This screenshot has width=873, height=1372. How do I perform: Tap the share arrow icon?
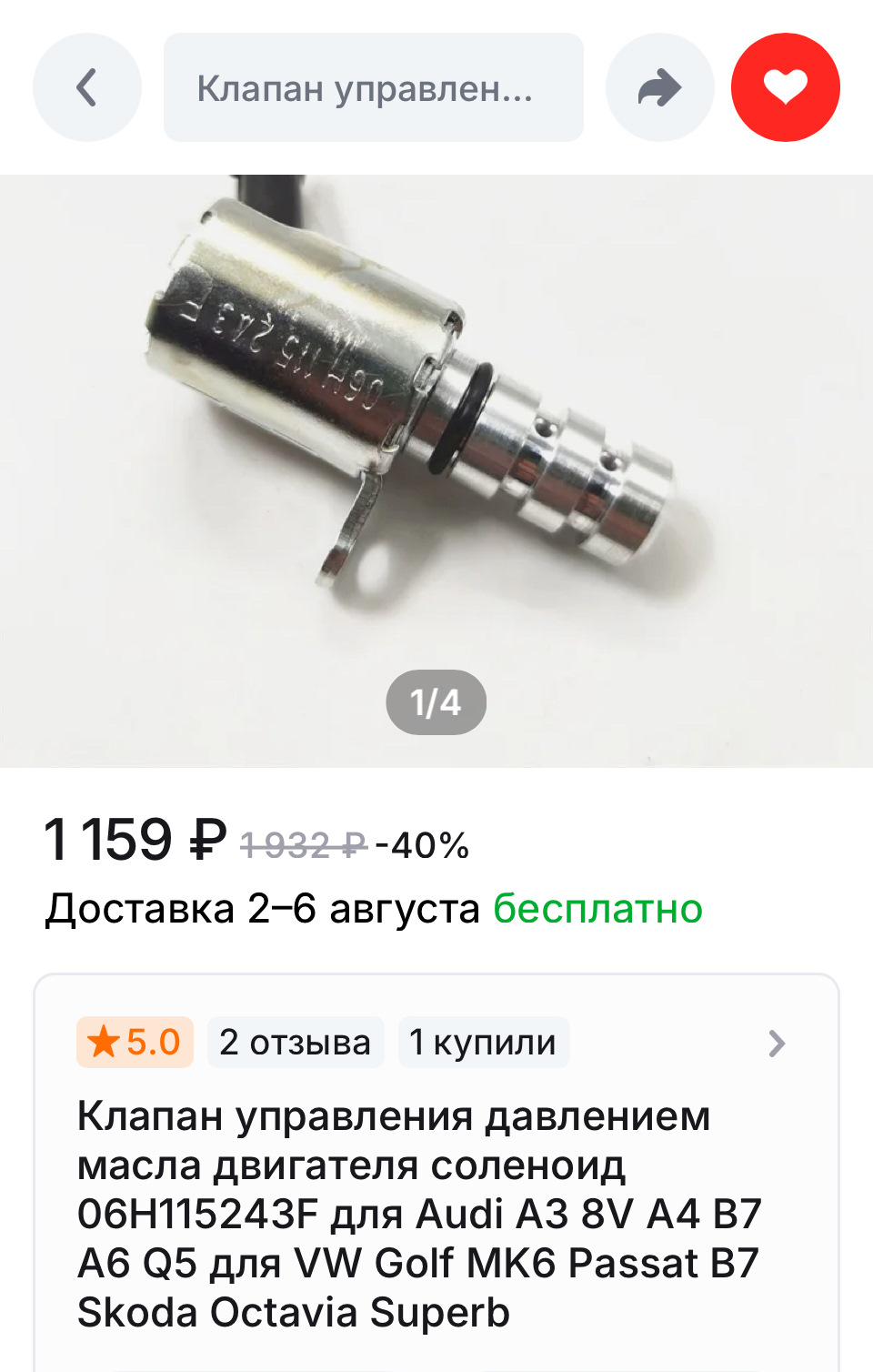pos(660,87)
